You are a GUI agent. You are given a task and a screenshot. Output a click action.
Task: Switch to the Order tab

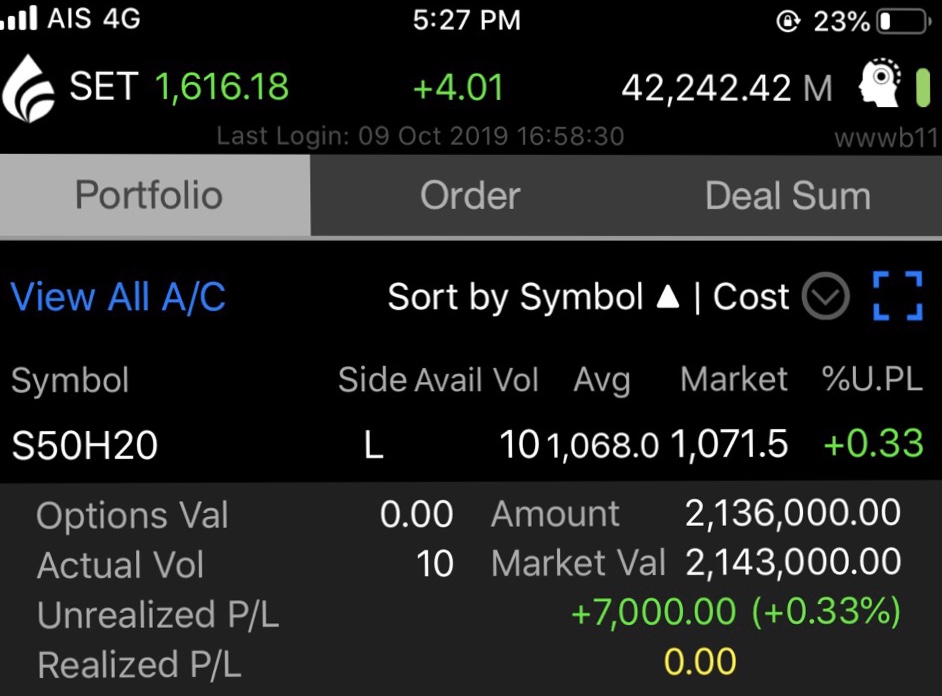click(x=470, y=196)
